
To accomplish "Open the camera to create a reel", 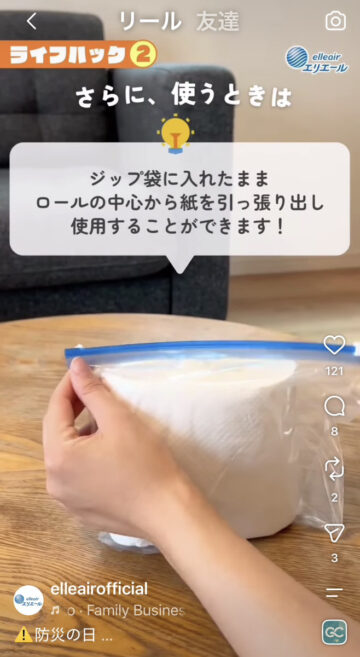I will [x=336, y=21].
